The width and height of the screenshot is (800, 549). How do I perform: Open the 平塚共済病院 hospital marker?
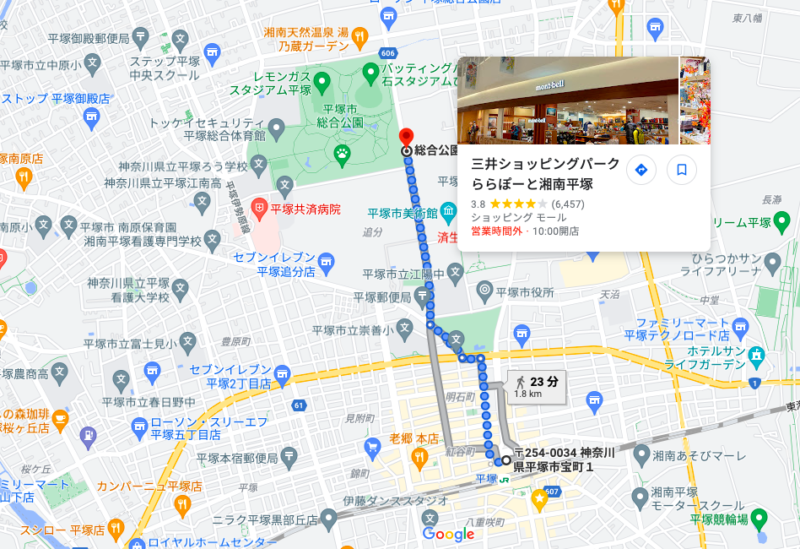tap(259, 210)
